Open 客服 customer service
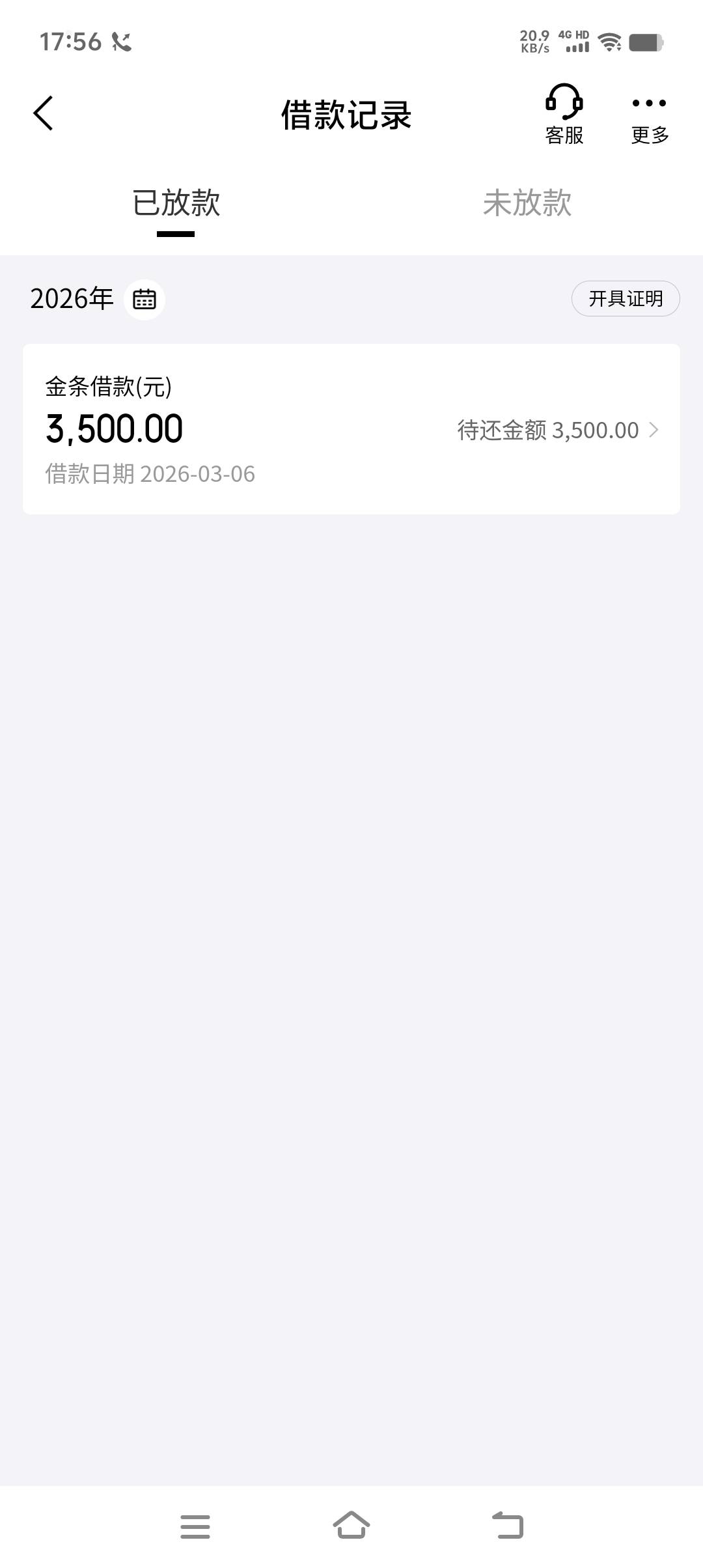 (564, 115)
